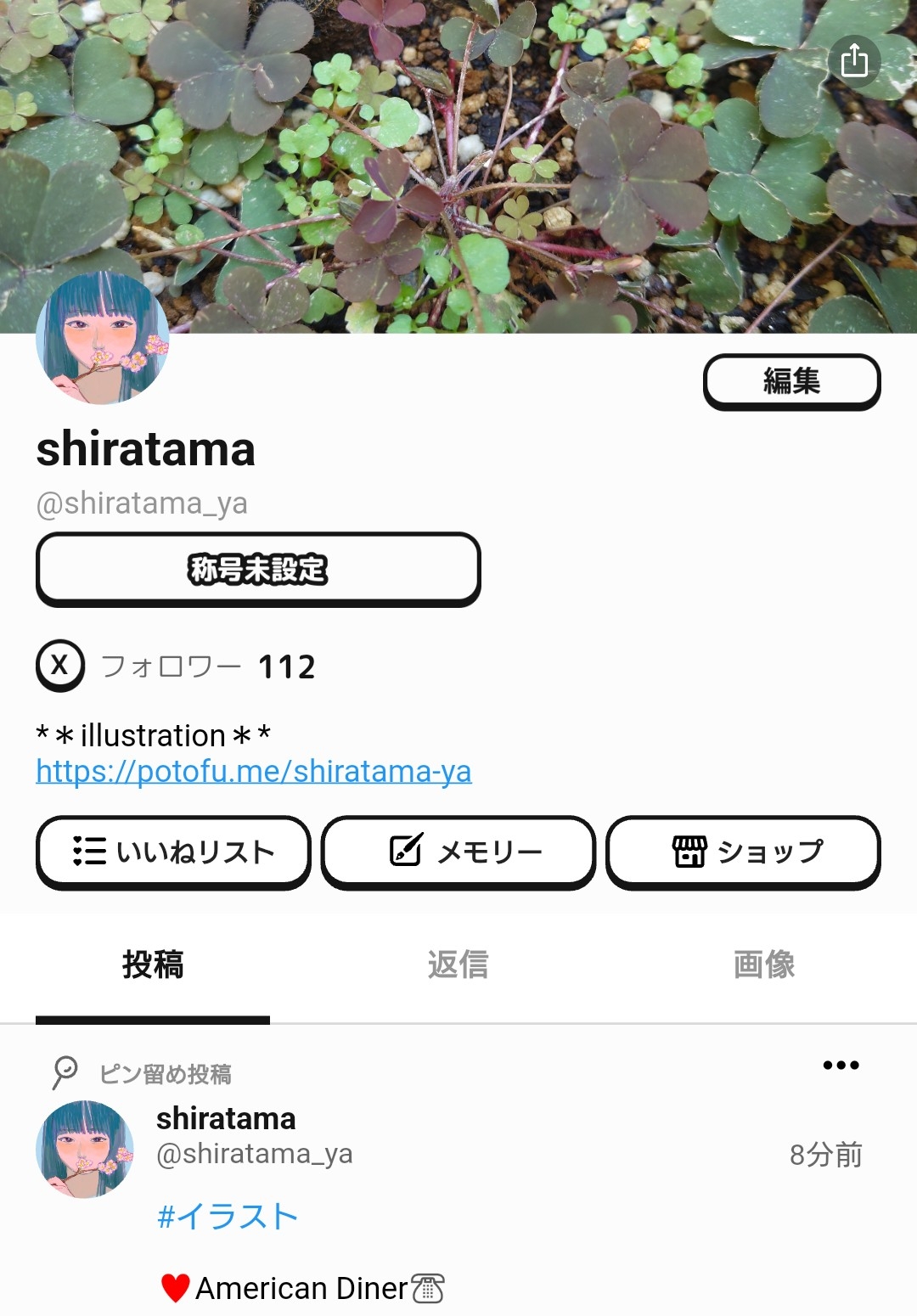Image resolution: width=917 pixels, height=1316 pixels.
Task: Tap the #イラスト hashtag
Action: [228, 1216]
